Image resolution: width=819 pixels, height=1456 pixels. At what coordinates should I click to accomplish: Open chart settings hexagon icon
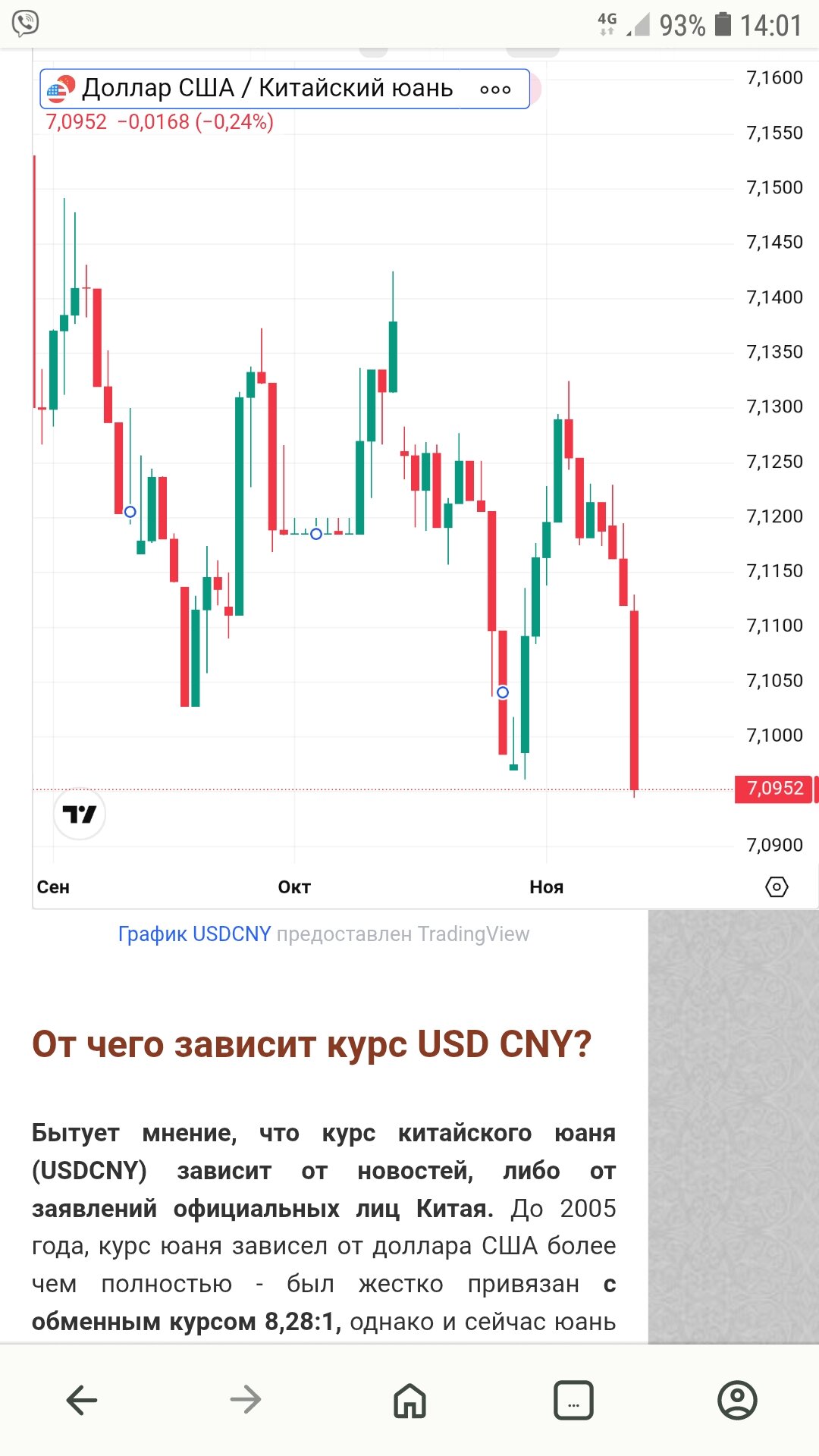[x=777, y=886]
